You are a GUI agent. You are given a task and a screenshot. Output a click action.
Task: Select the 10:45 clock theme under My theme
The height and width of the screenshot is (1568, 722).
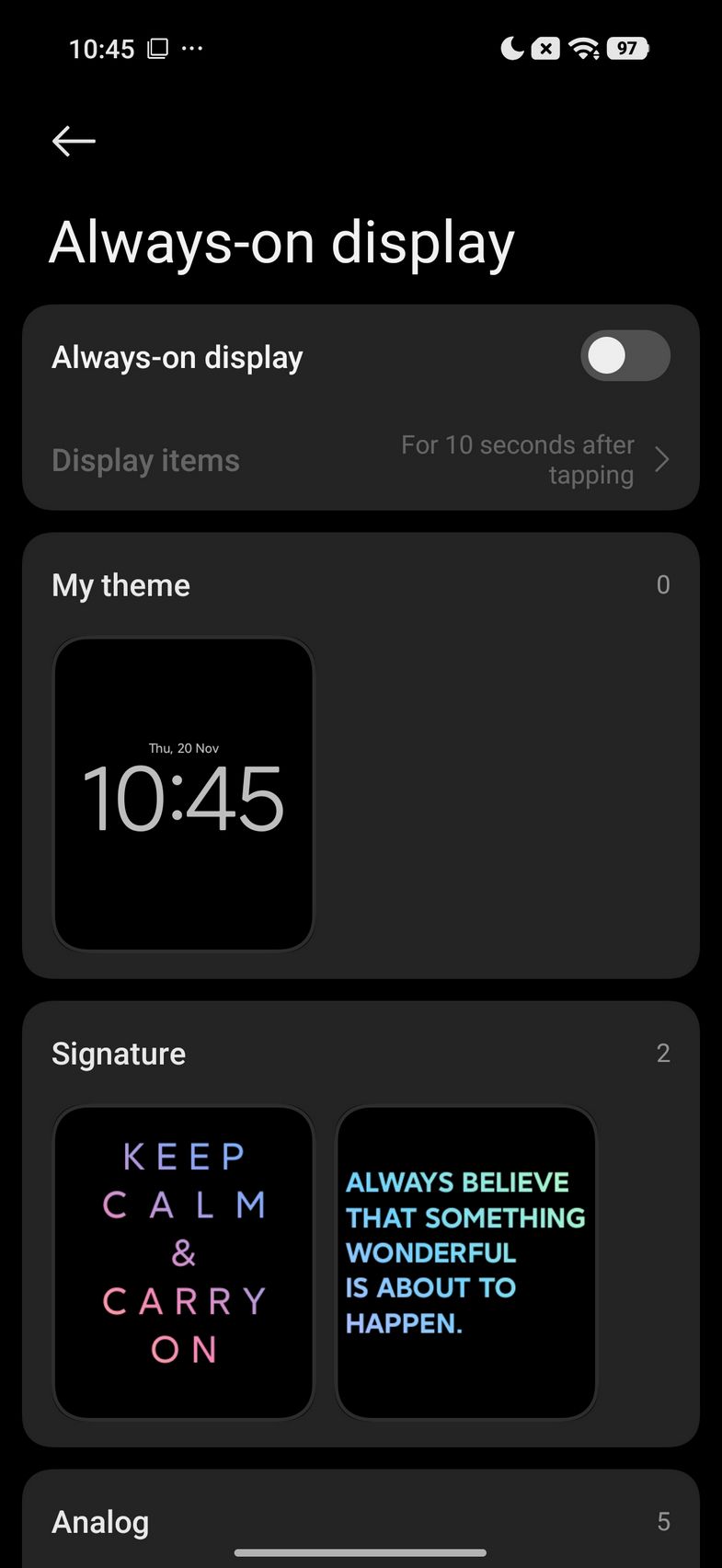coord(184,794)
